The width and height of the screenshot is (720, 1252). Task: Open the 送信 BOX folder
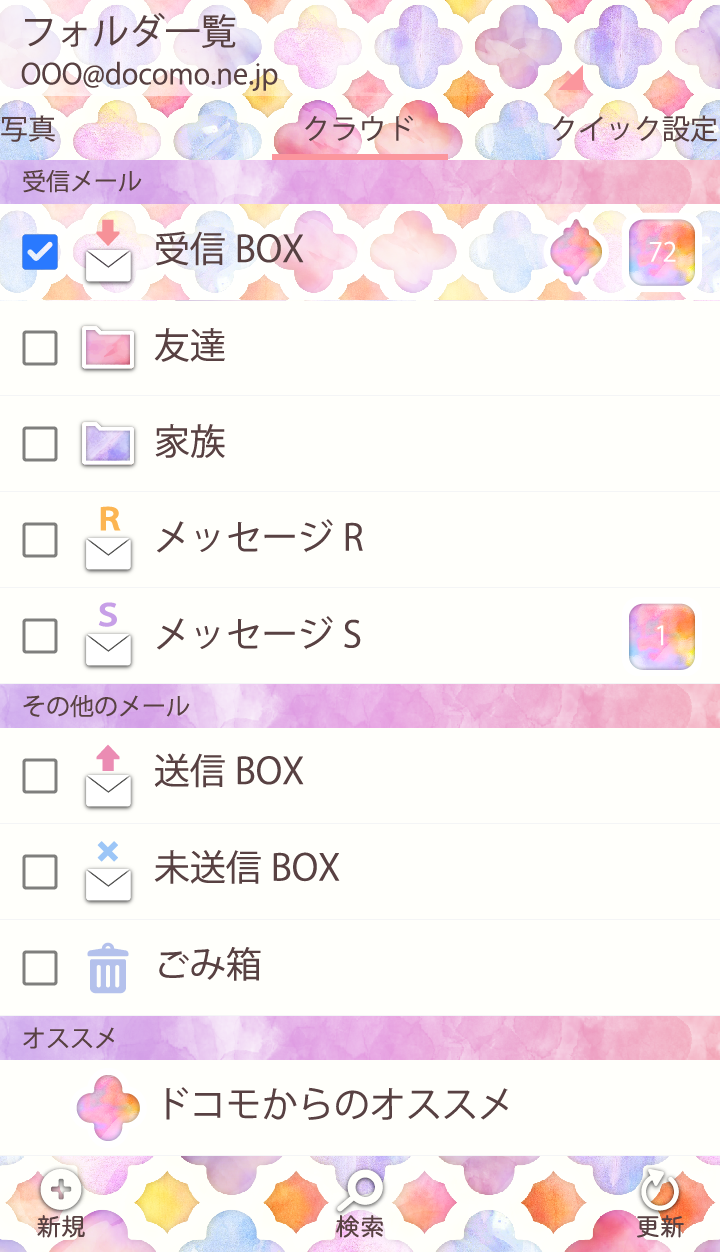tap(230, 772)
